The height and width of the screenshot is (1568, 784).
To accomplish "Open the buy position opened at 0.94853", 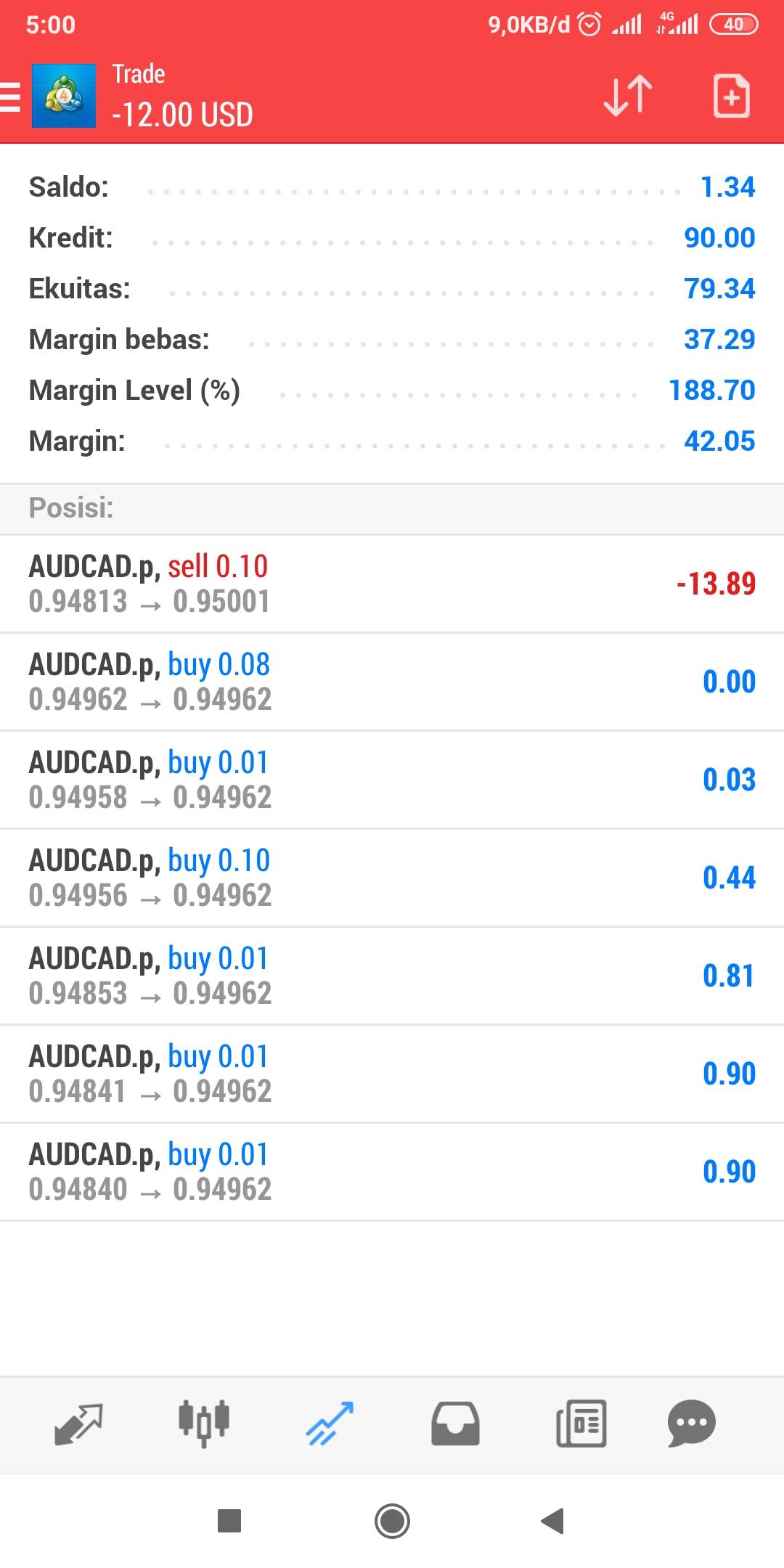I will coord(392,976).
